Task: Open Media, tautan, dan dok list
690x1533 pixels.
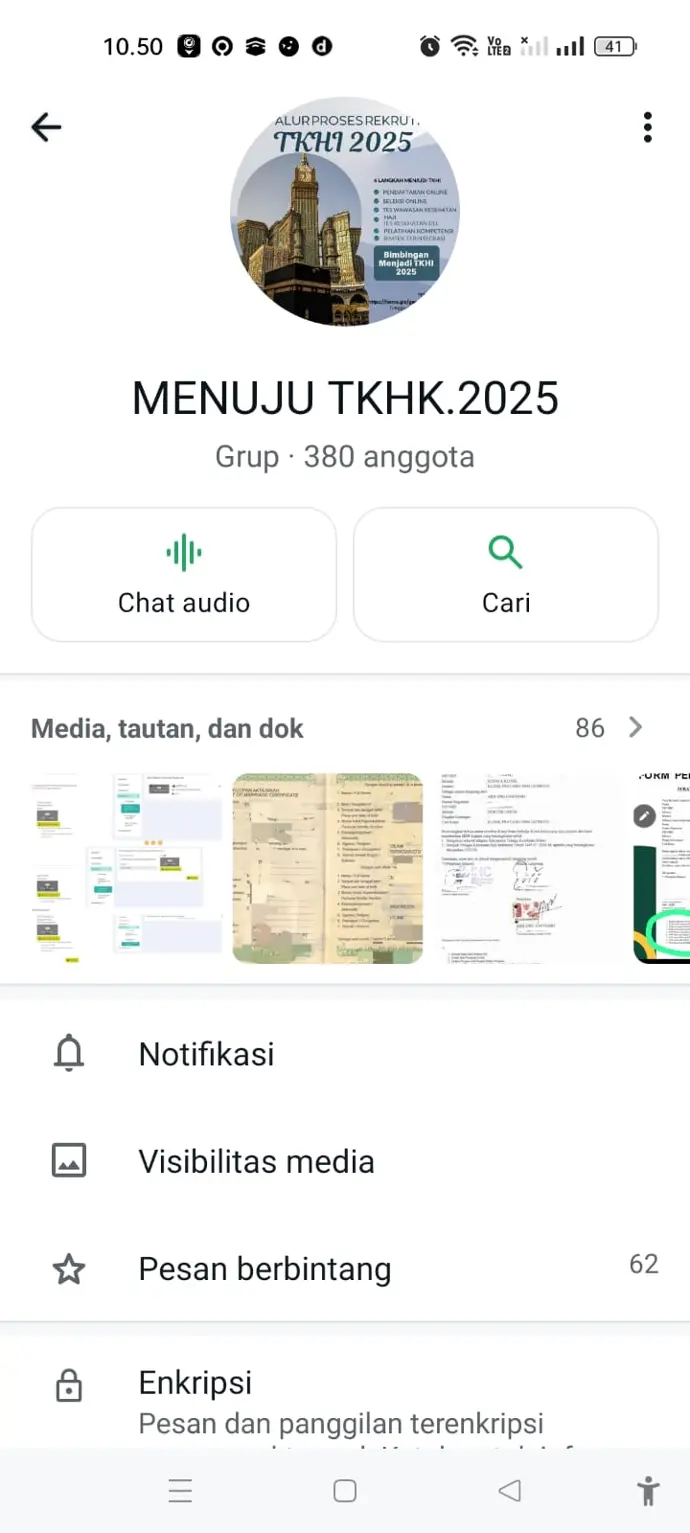Action: click(345, 728)
